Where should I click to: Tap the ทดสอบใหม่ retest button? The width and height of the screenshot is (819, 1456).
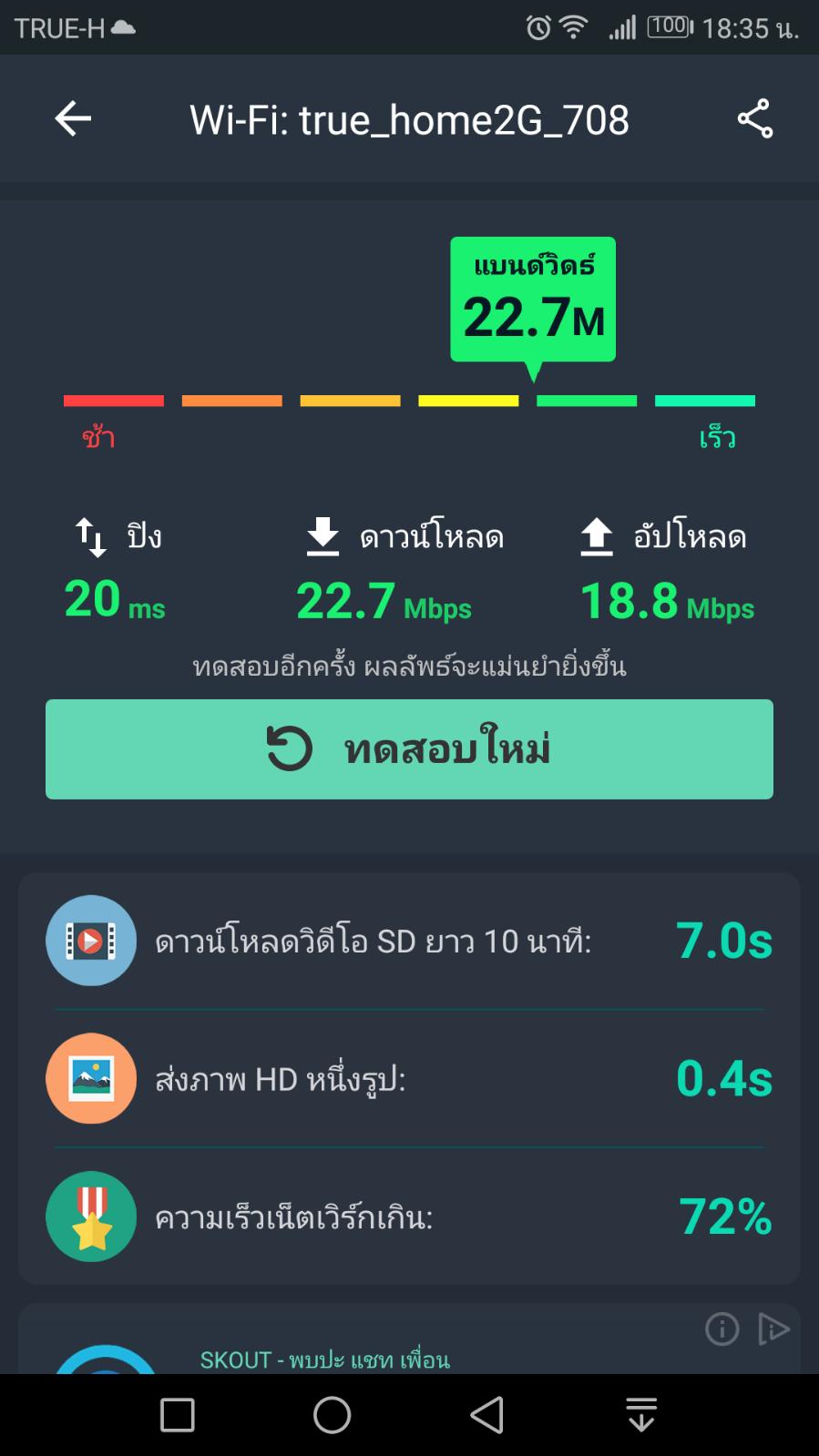coord(409,748)
